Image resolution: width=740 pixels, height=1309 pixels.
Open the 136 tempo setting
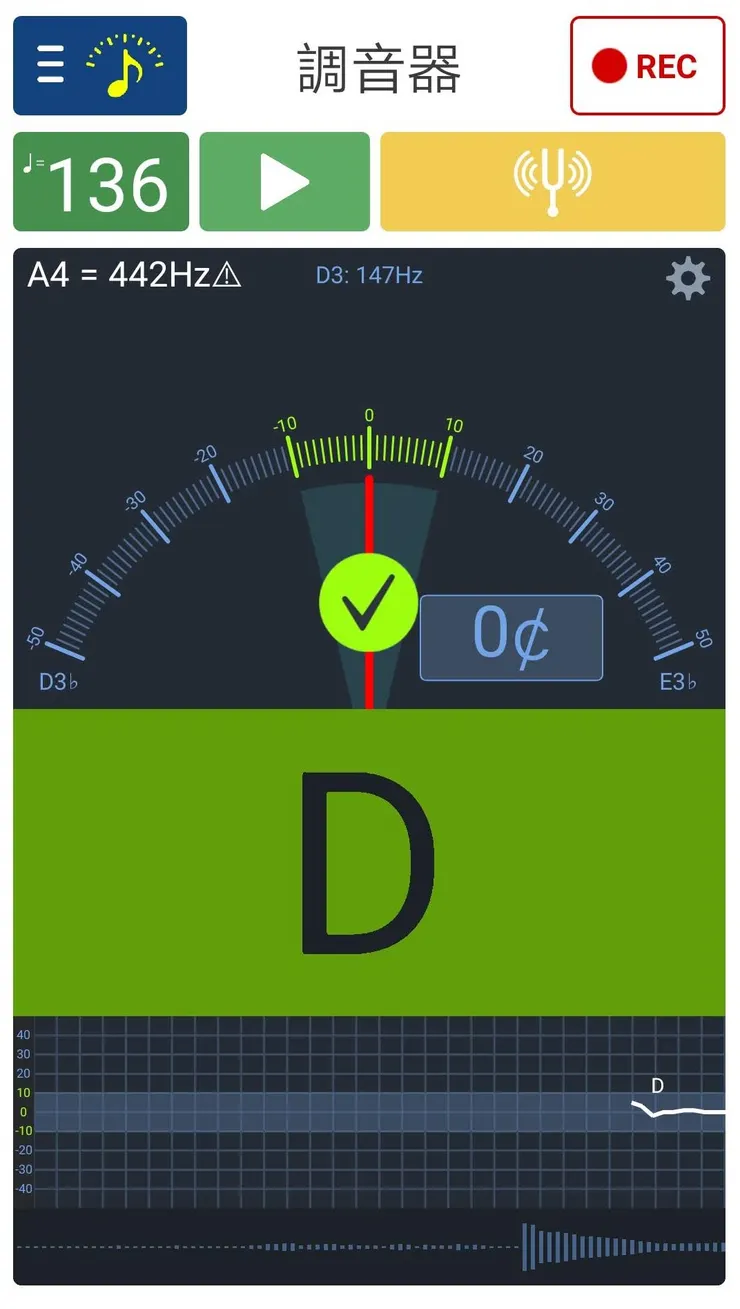pos(101,182)
